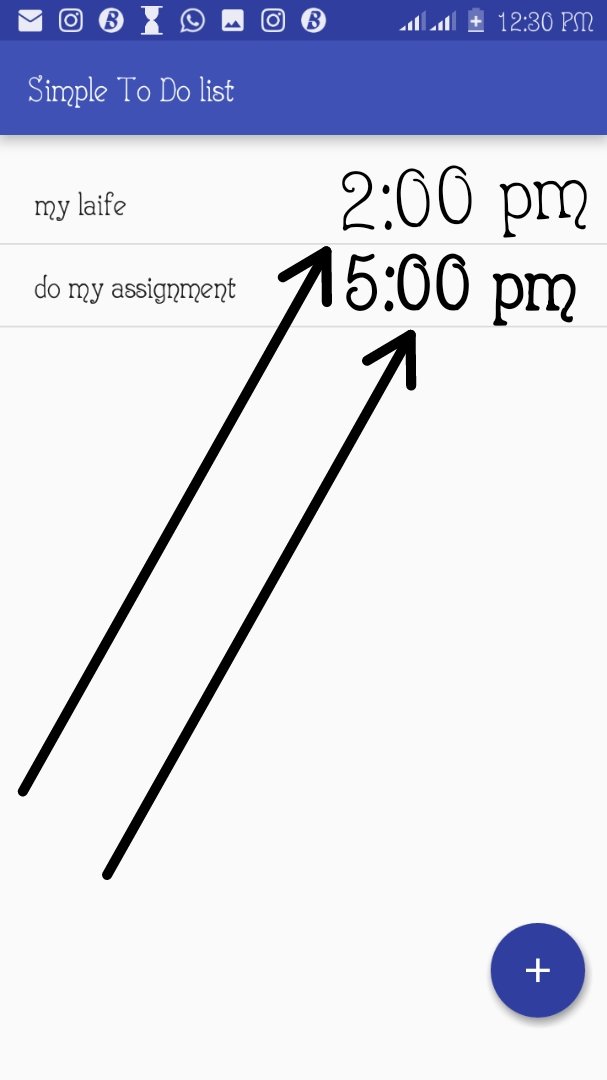This screenshot has height=1080, width=607.
Task: Open the "do my assignment" task
Action: 135,289
